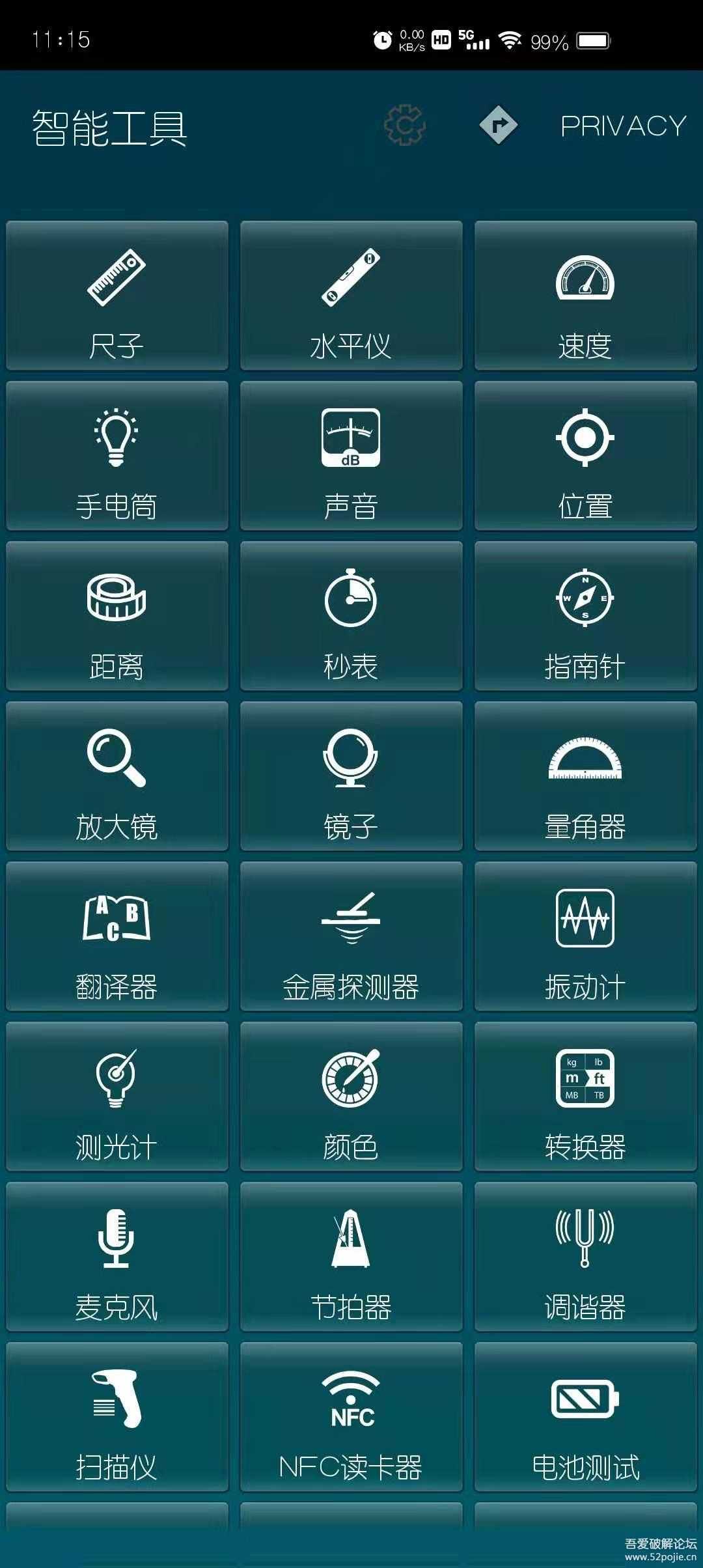The width and height of the screenshot is (703, 1568).
Task: Run the 电池测试 battery test
Action: [585, 1417]
